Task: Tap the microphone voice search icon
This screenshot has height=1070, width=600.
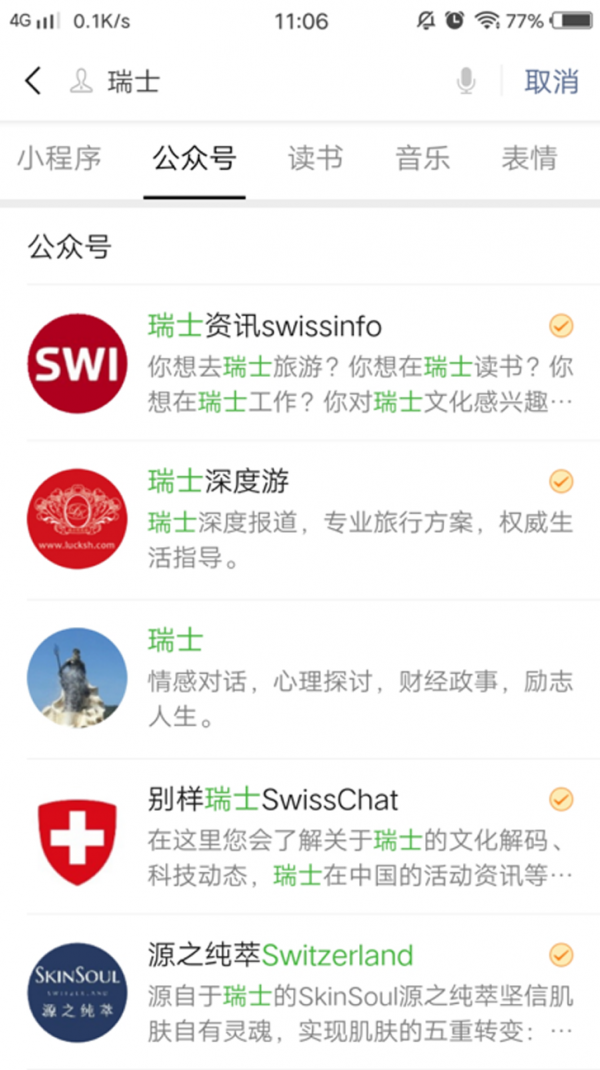Action: pyautogui.click(x=466, y=82)
